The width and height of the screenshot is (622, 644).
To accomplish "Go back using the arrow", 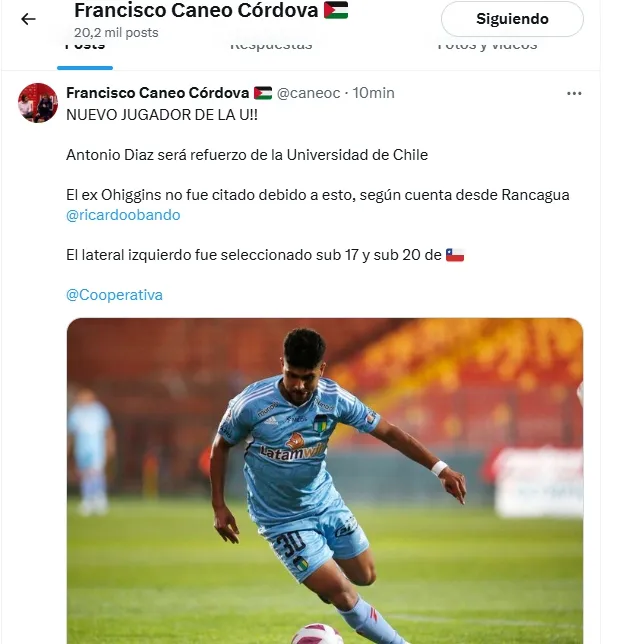I will point(28,19).
